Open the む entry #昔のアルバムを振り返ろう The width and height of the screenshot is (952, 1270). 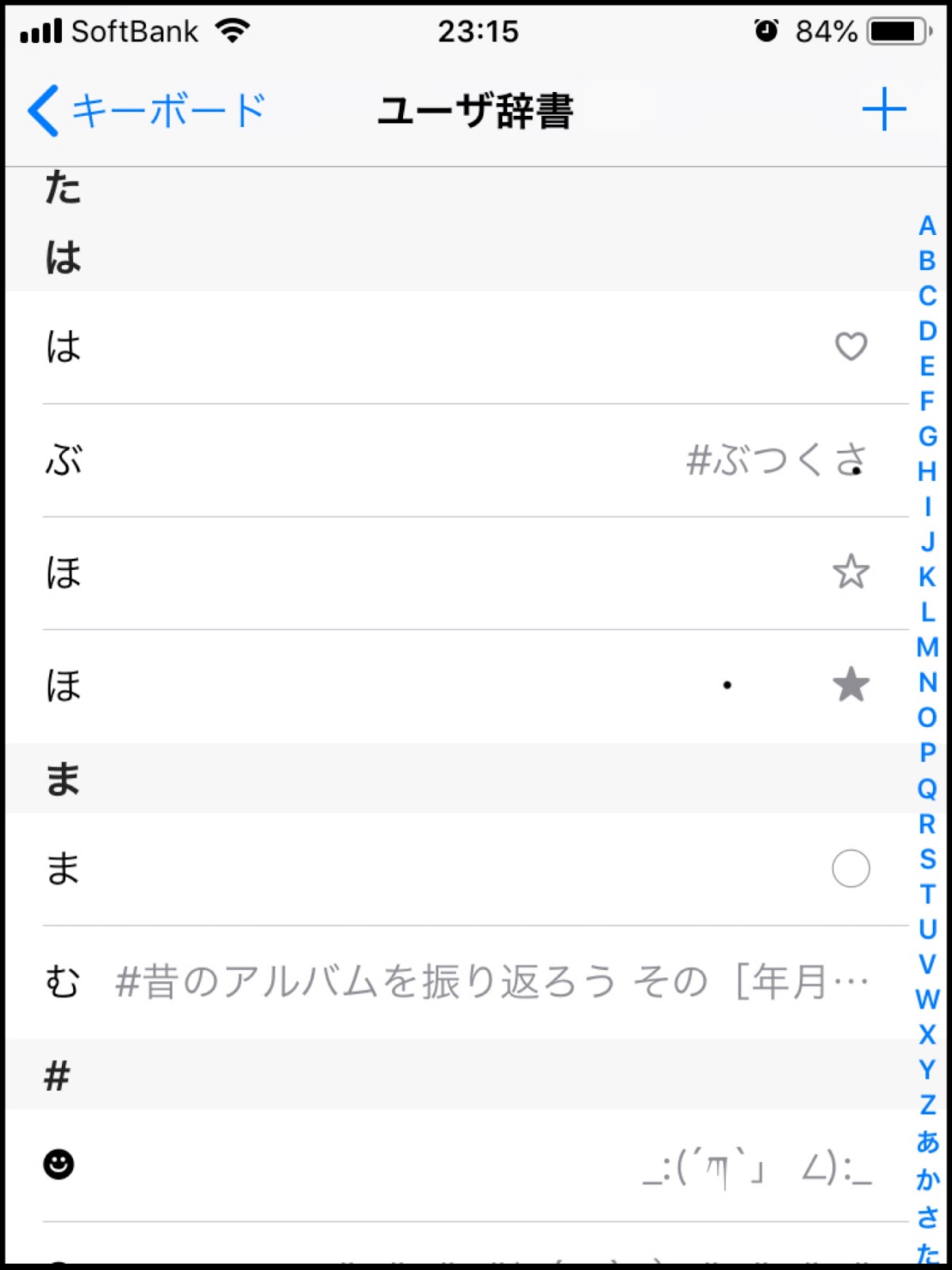pyautogui.click(x=457, y=982)
